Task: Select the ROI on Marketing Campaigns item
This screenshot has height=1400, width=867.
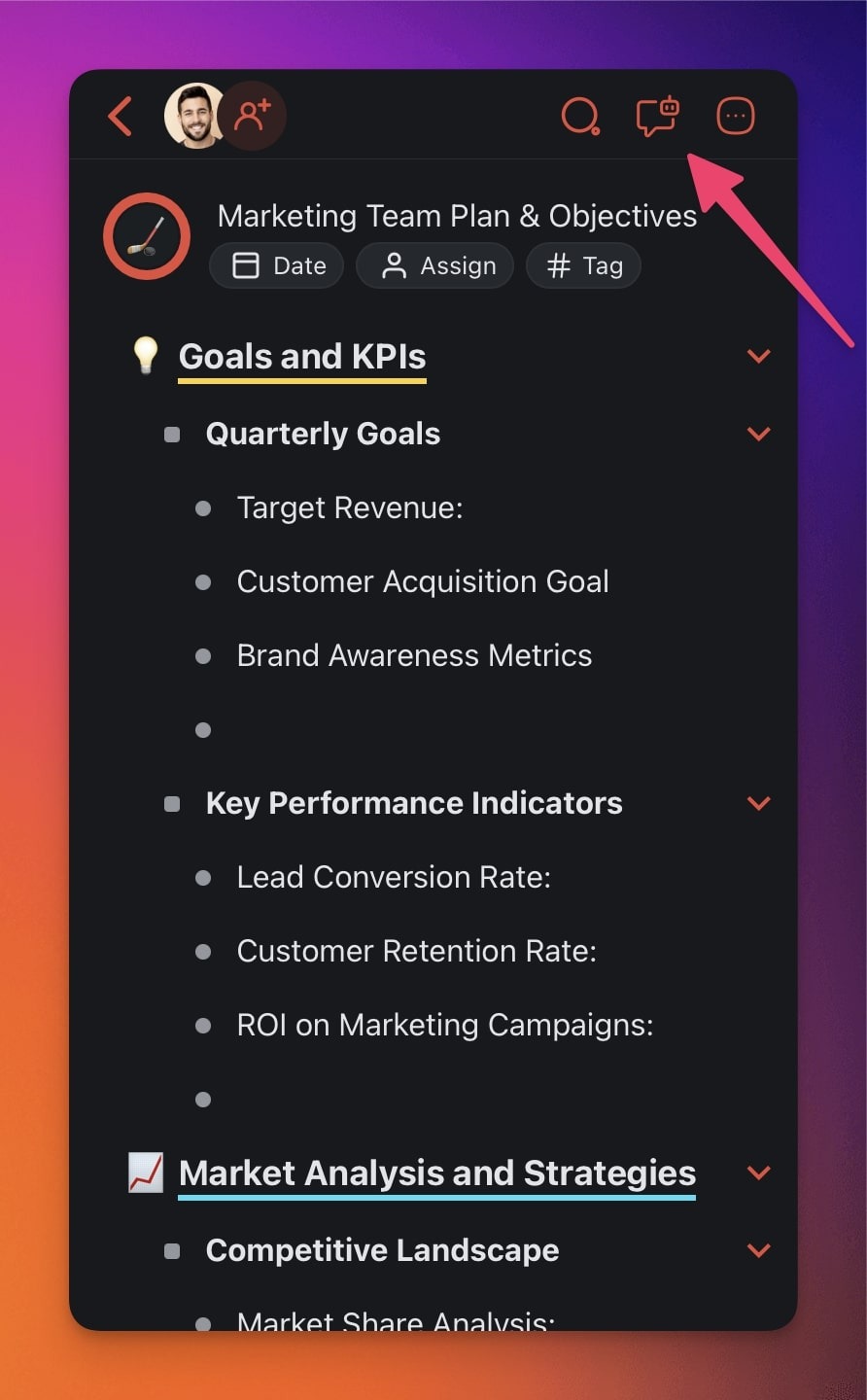Action: point(444,1025)
